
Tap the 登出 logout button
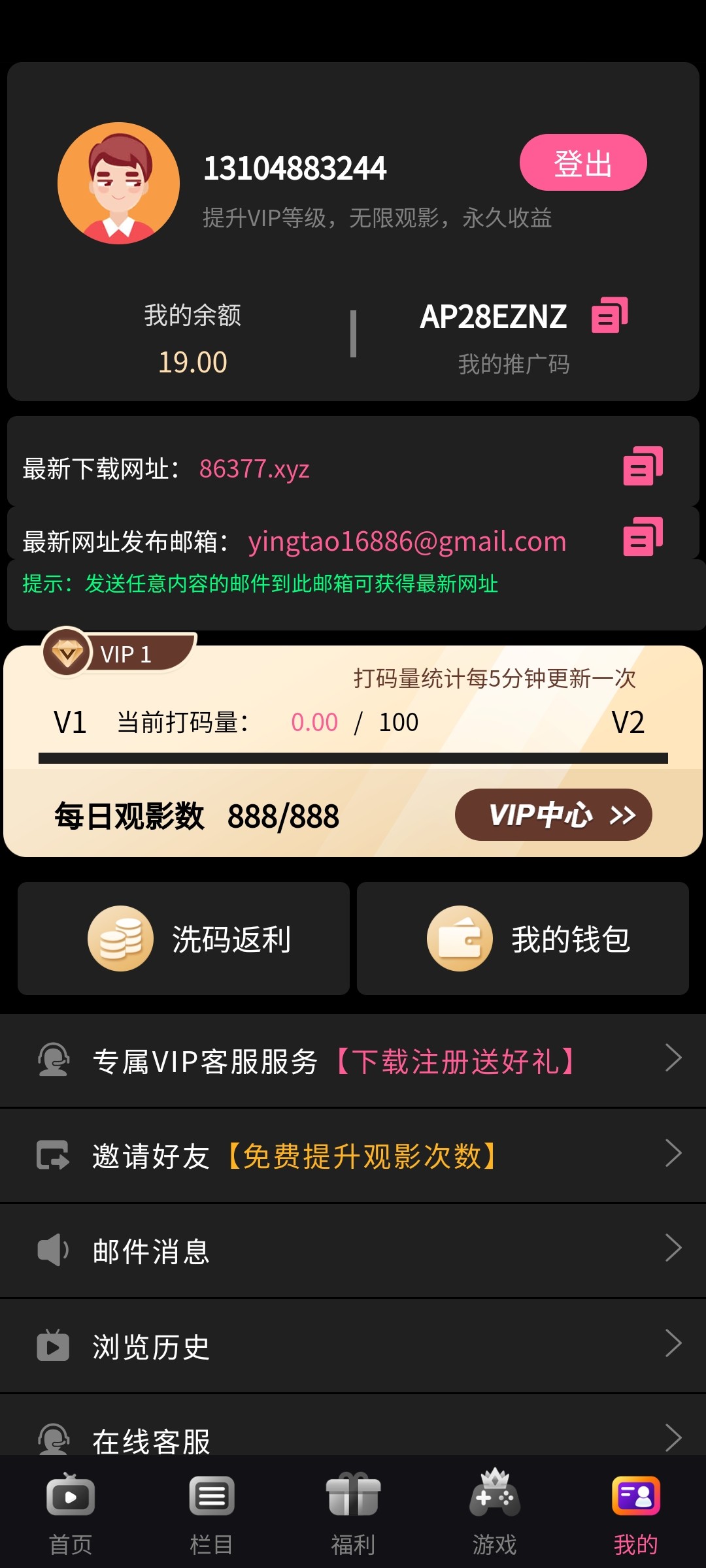(582, 163)
